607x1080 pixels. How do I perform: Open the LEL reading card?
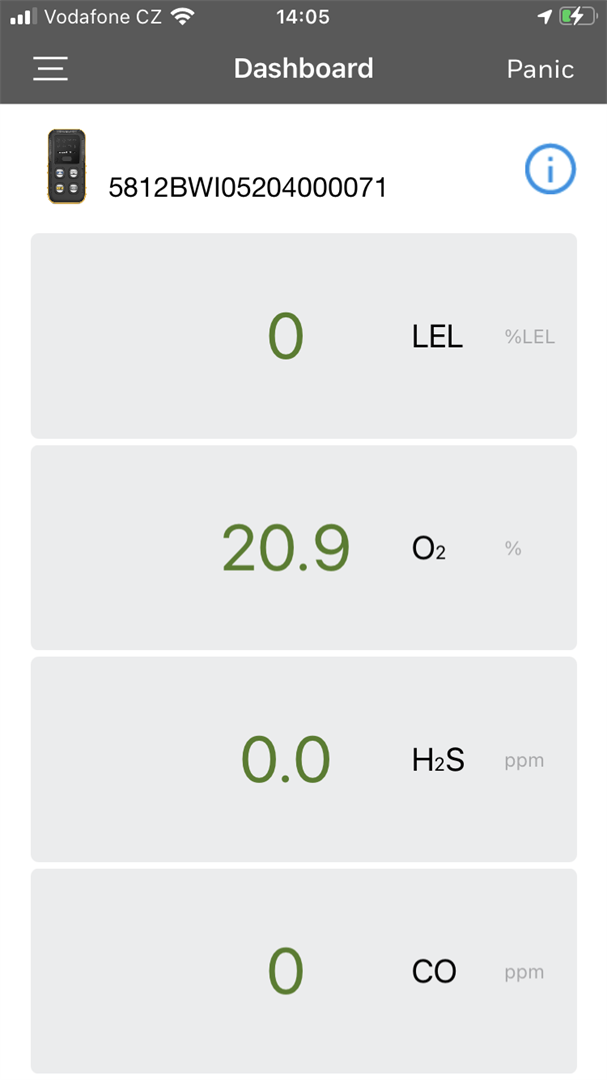click(304, 335)
